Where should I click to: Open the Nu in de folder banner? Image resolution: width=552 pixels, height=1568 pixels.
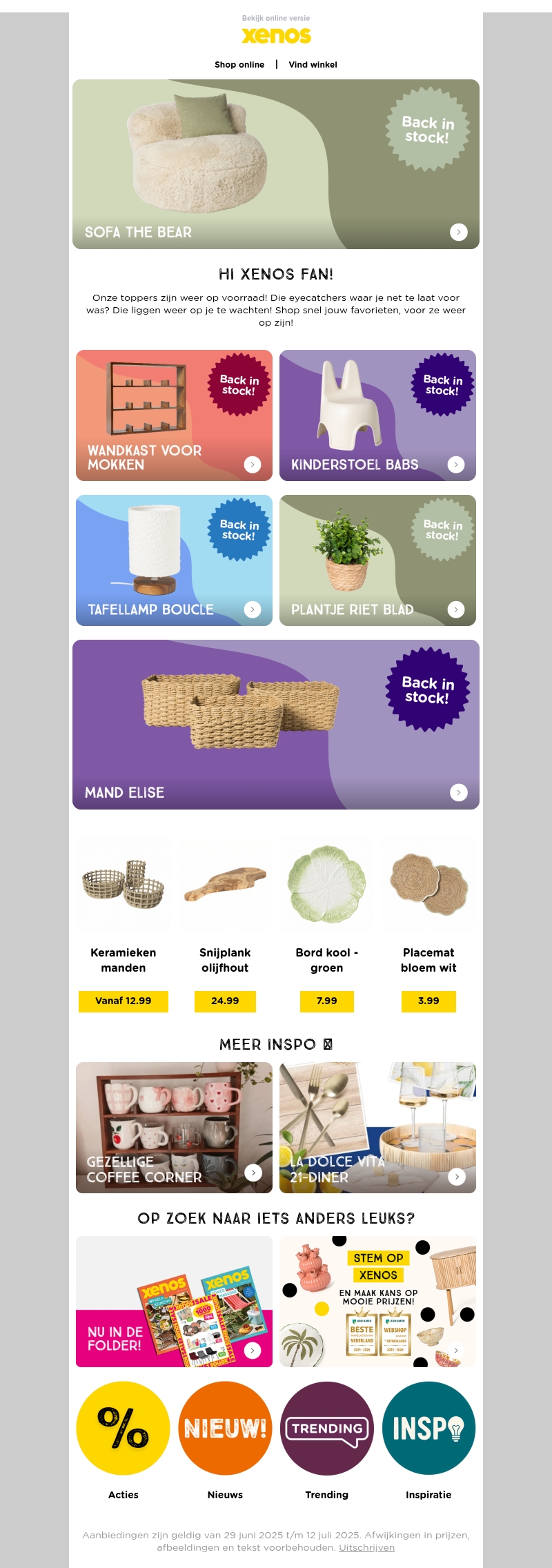174,1302
